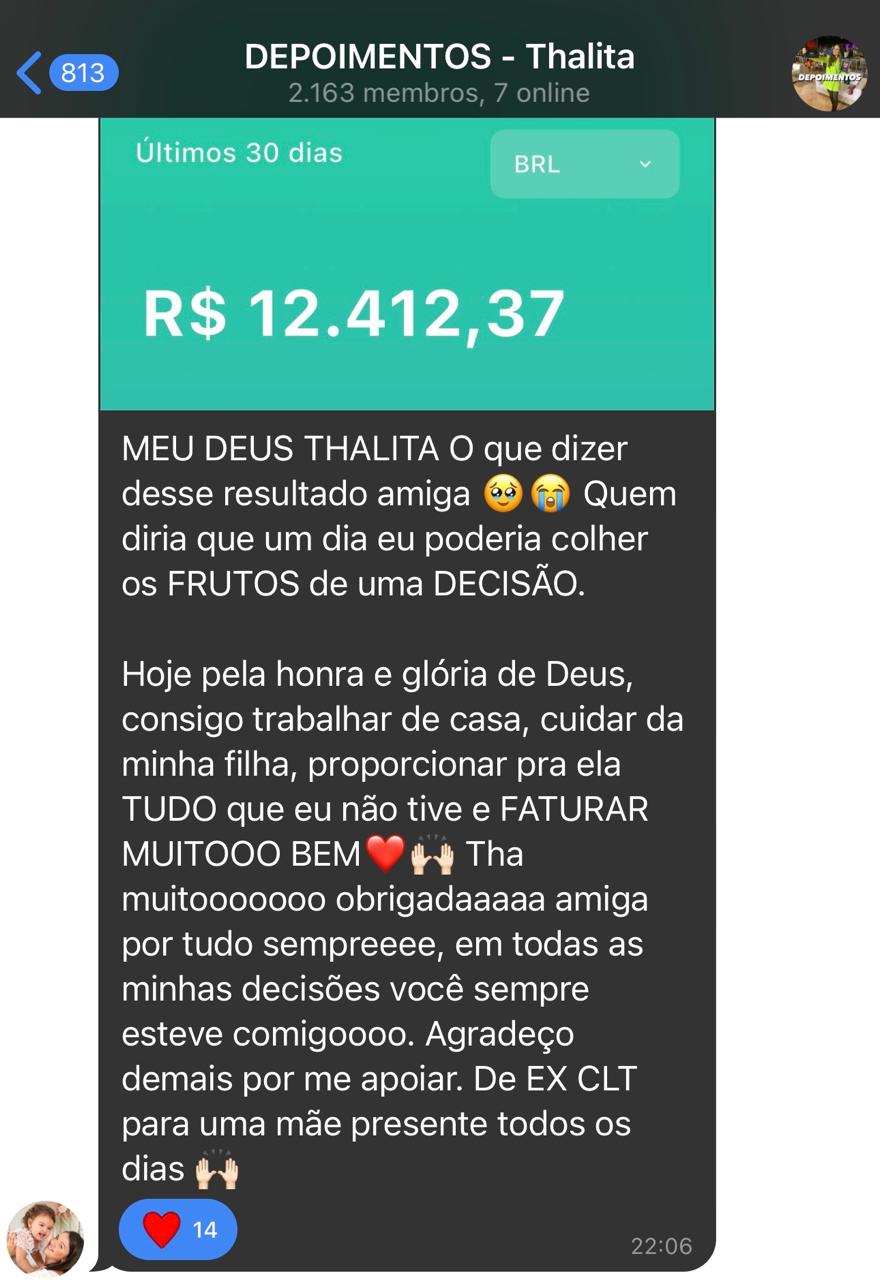880x1280 pixels.
Task: Tap the heart reaction with 14
Action: coord(178,1229)
